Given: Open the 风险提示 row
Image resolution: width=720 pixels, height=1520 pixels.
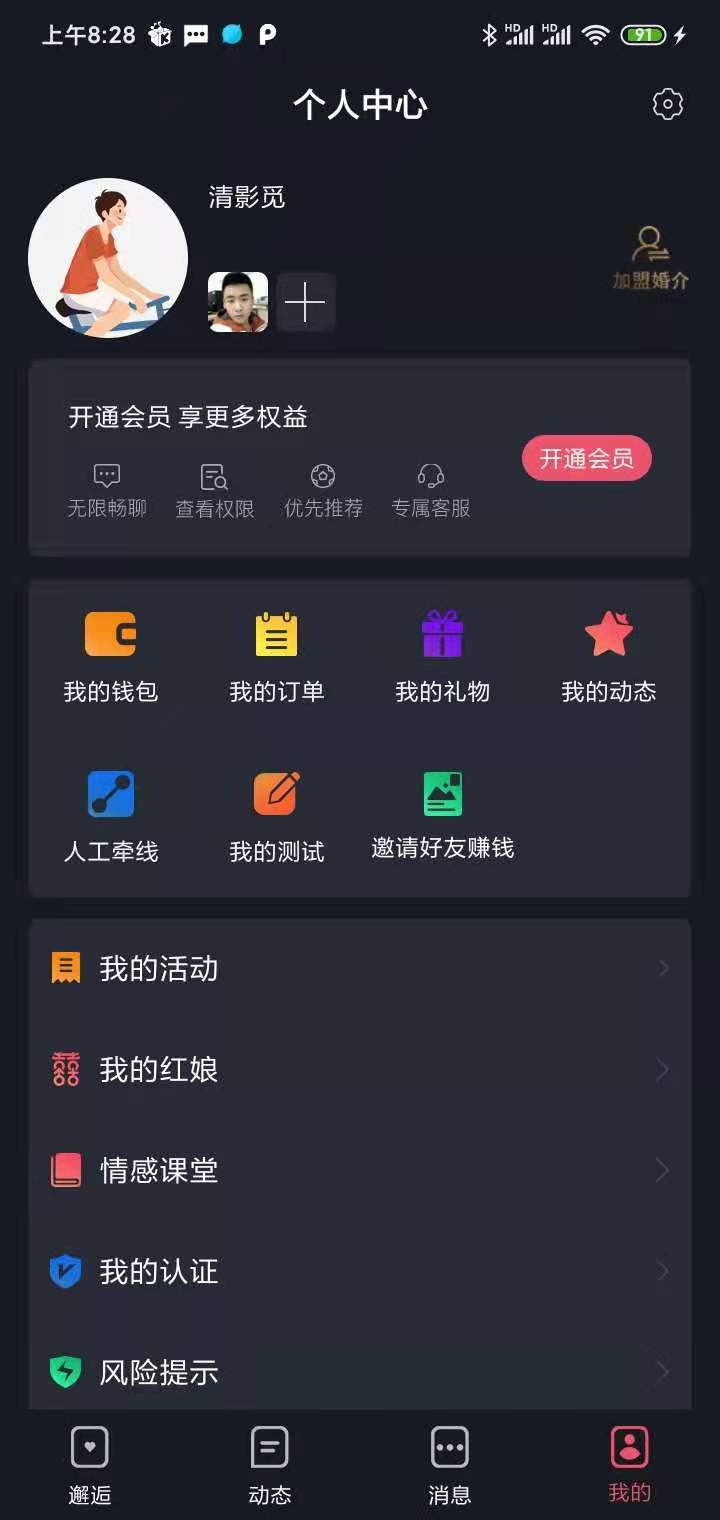Looking at the screenshot, I should coord(360,1371).
